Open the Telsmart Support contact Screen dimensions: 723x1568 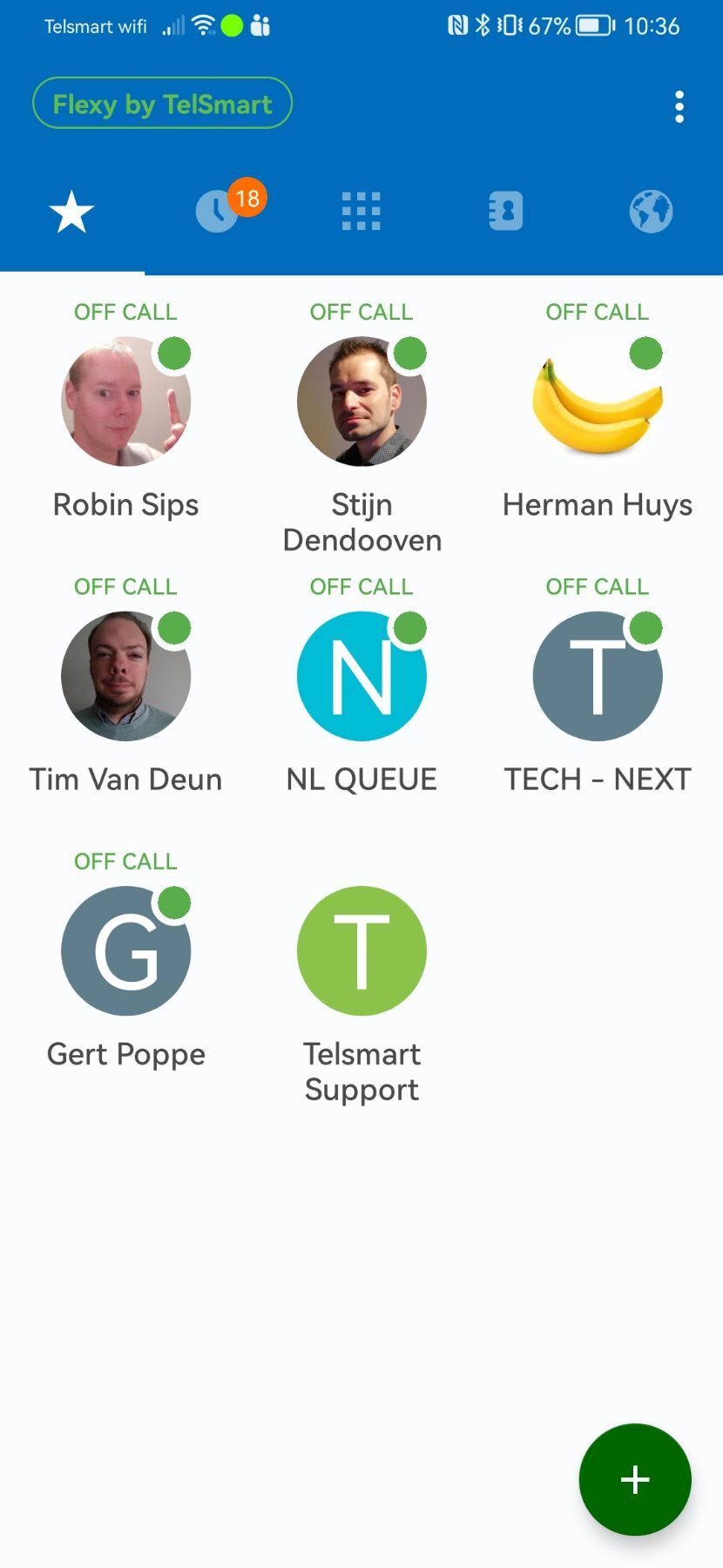tap(361, 950)
